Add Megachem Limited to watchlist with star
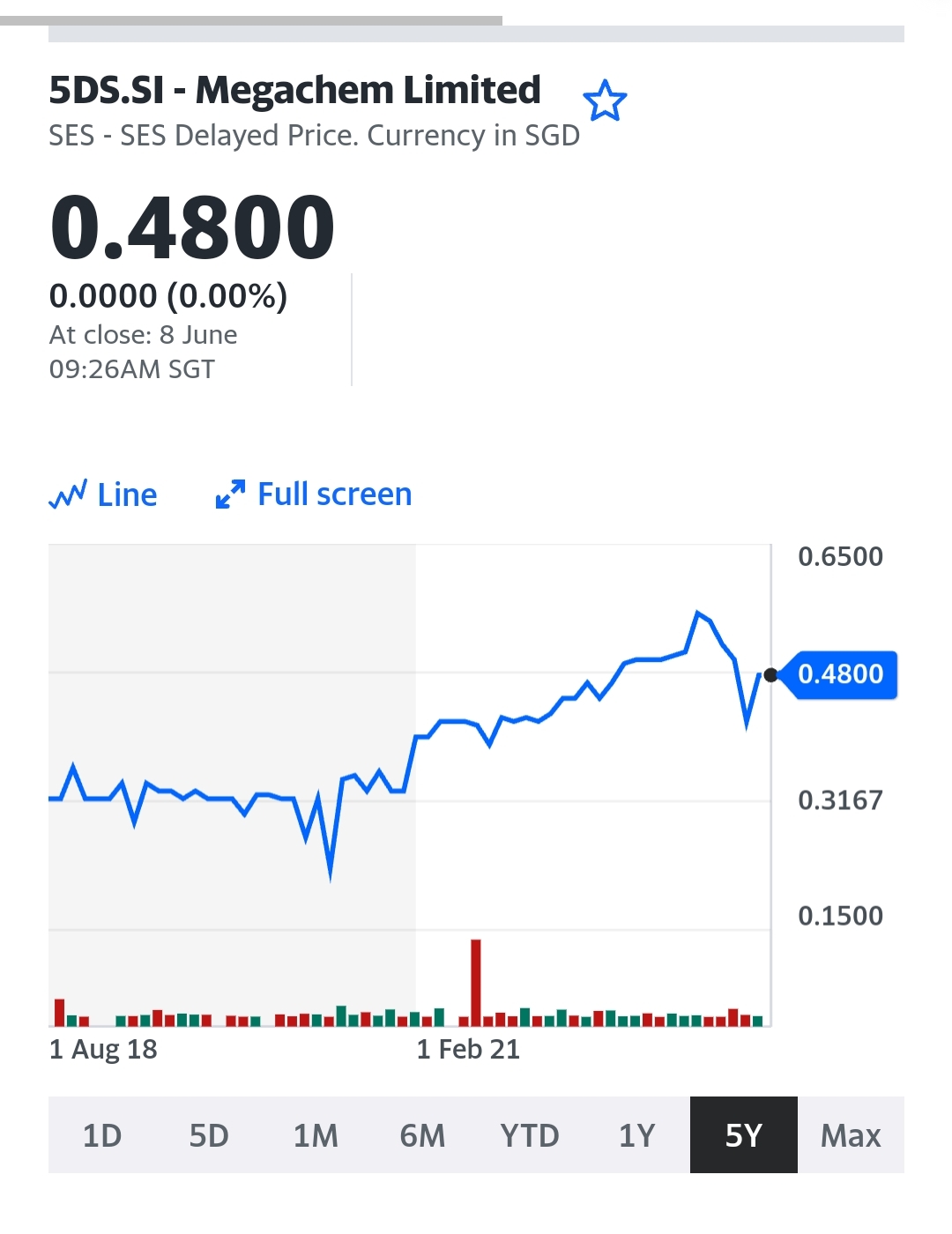This screenshot has height=1234, width=952. coord(605,101)
